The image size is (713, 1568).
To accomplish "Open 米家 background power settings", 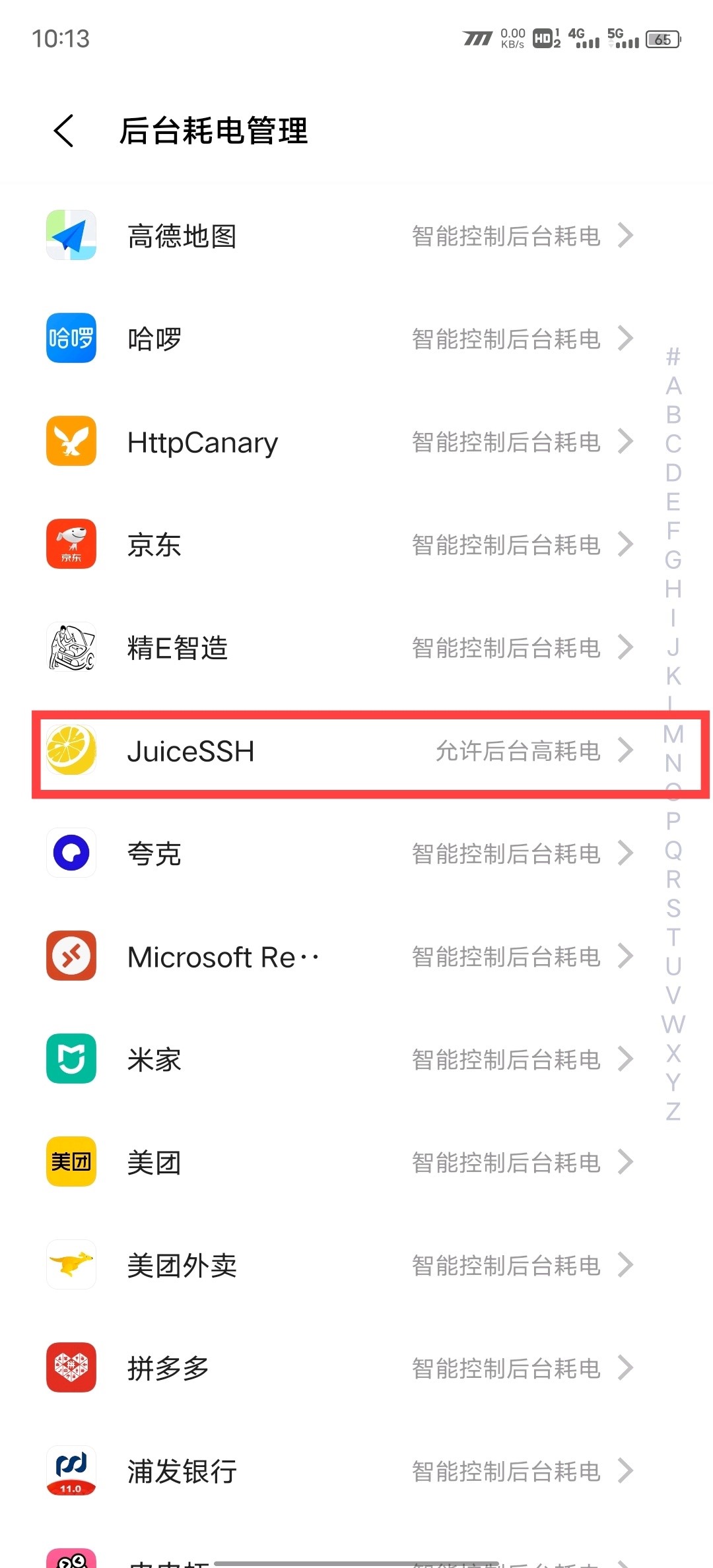I will click(340, 1059).
